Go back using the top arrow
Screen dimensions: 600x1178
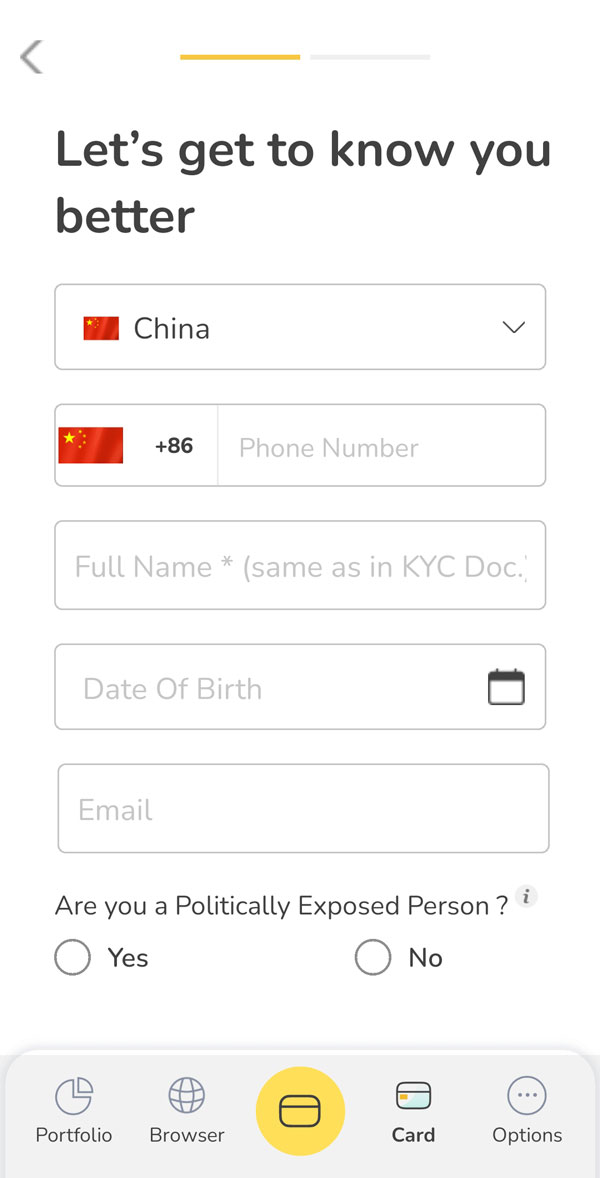point(32,57)
